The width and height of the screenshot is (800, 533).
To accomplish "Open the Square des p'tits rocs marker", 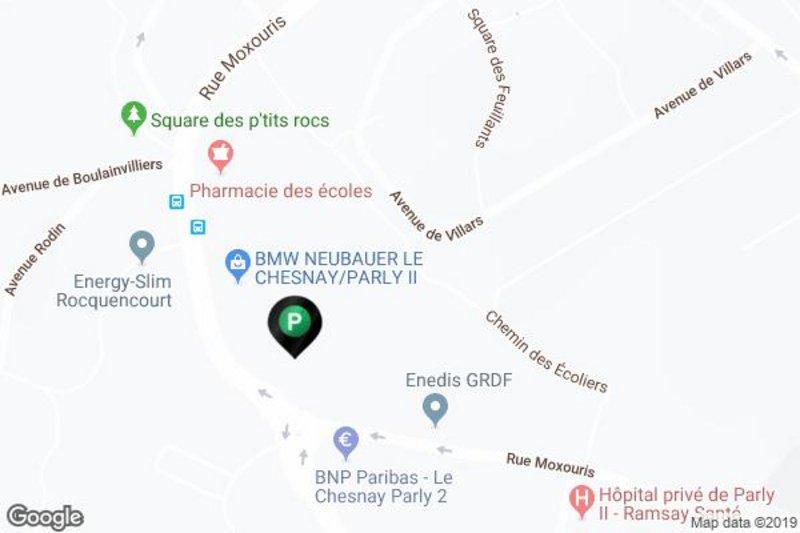I will tap(132, 118).
